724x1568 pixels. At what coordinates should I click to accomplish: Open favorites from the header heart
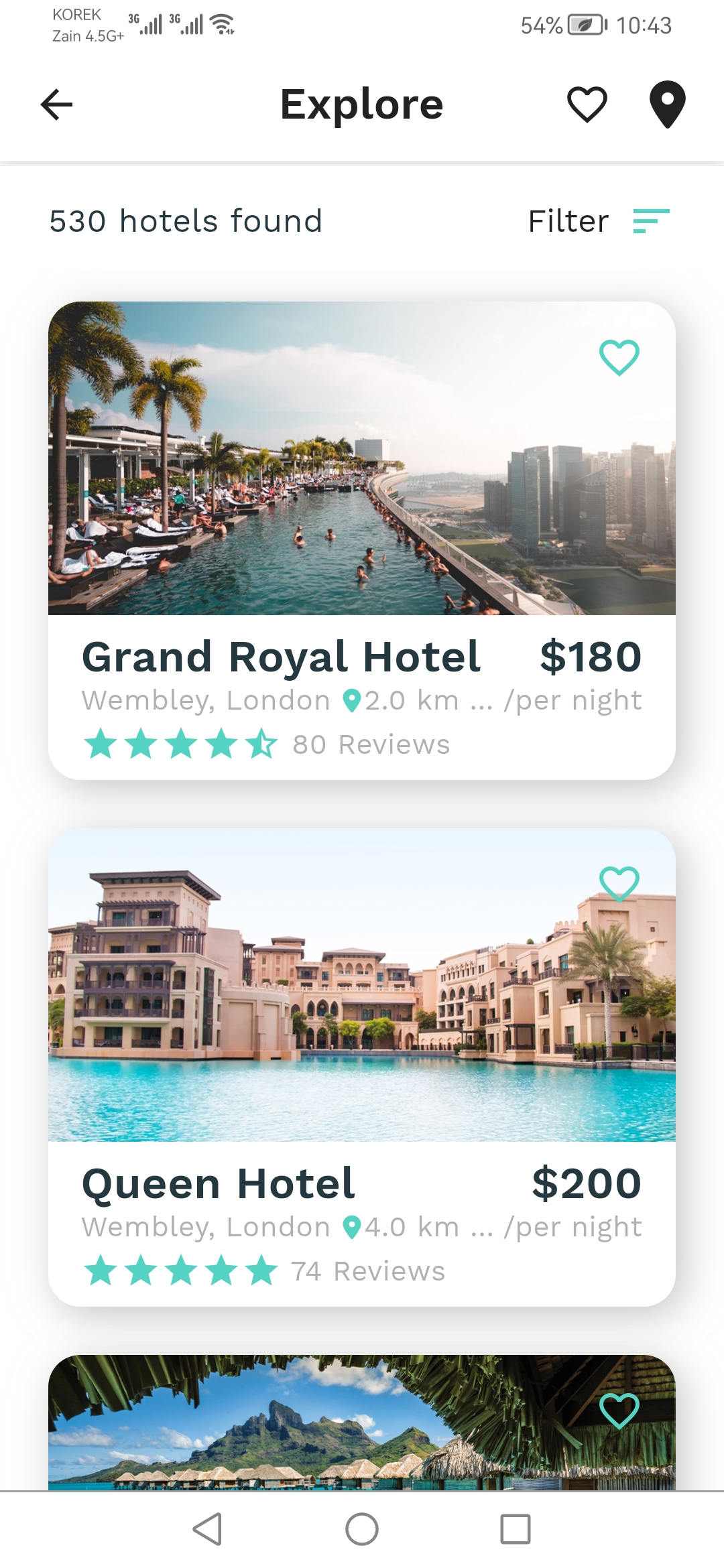(587, 105)
